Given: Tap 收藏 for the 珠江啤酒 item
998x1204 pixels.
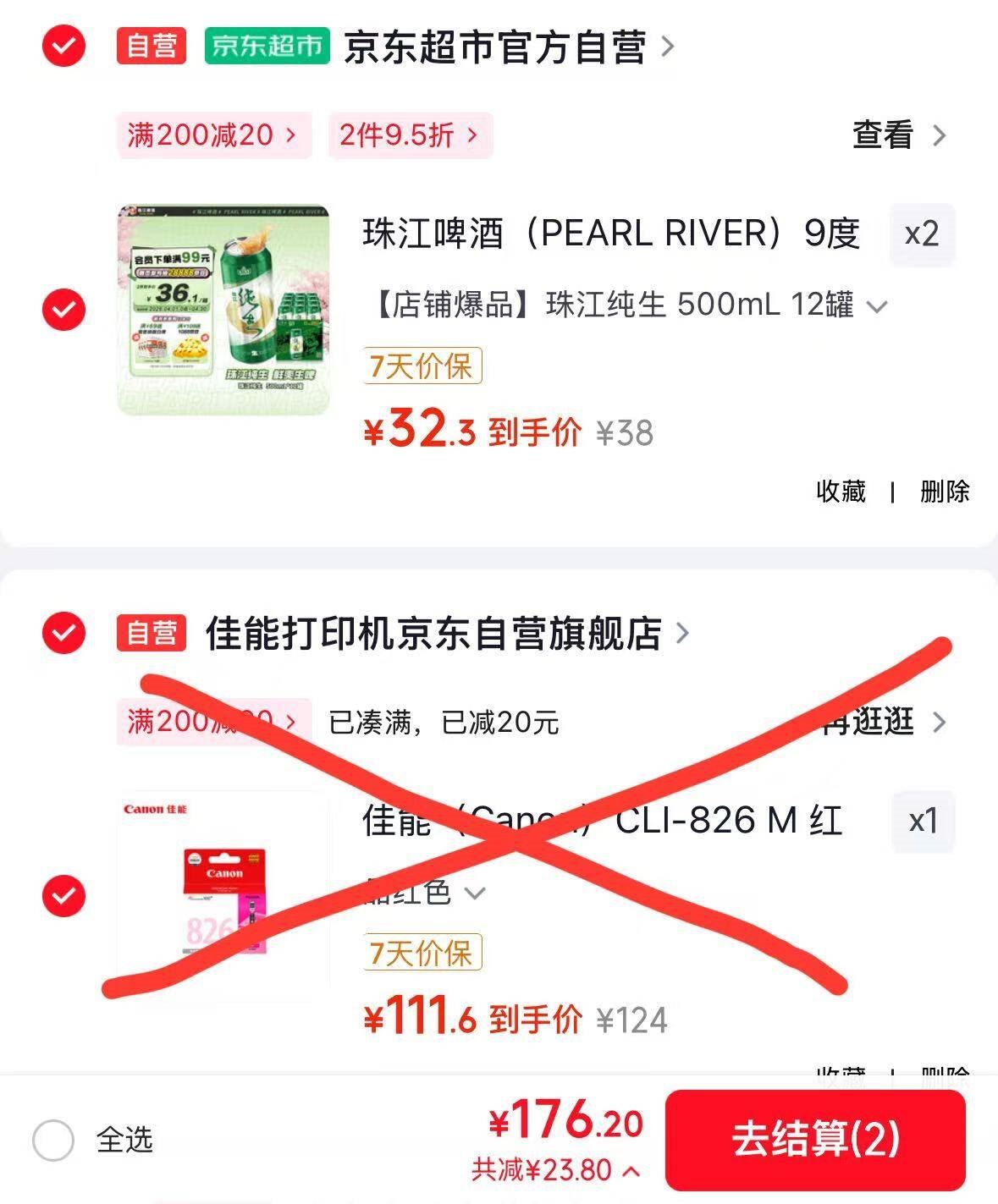Looking at the screenshot, I should [841, 491].
